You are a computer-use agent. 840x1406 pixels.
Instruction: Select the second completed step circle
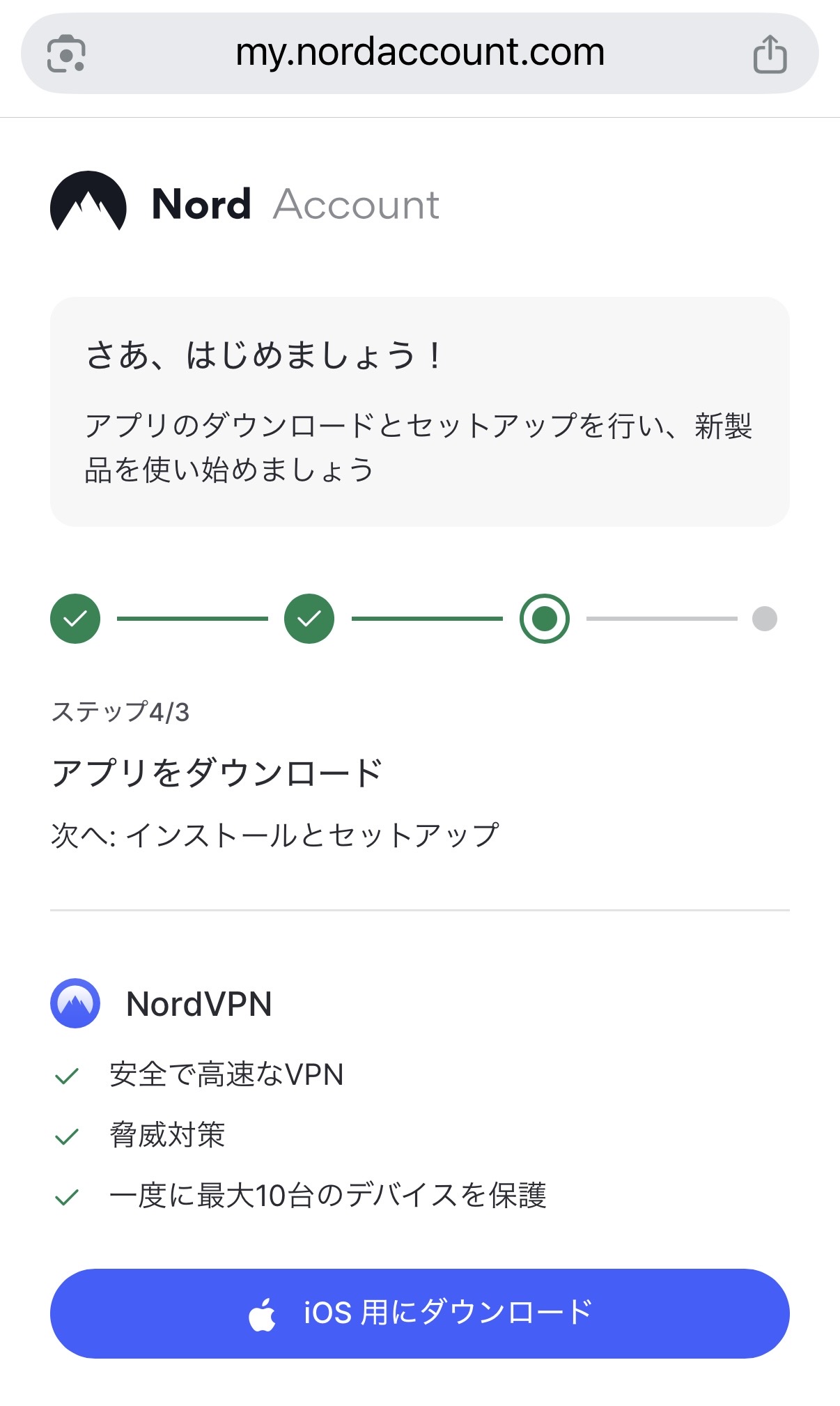[x=309, y=617]
